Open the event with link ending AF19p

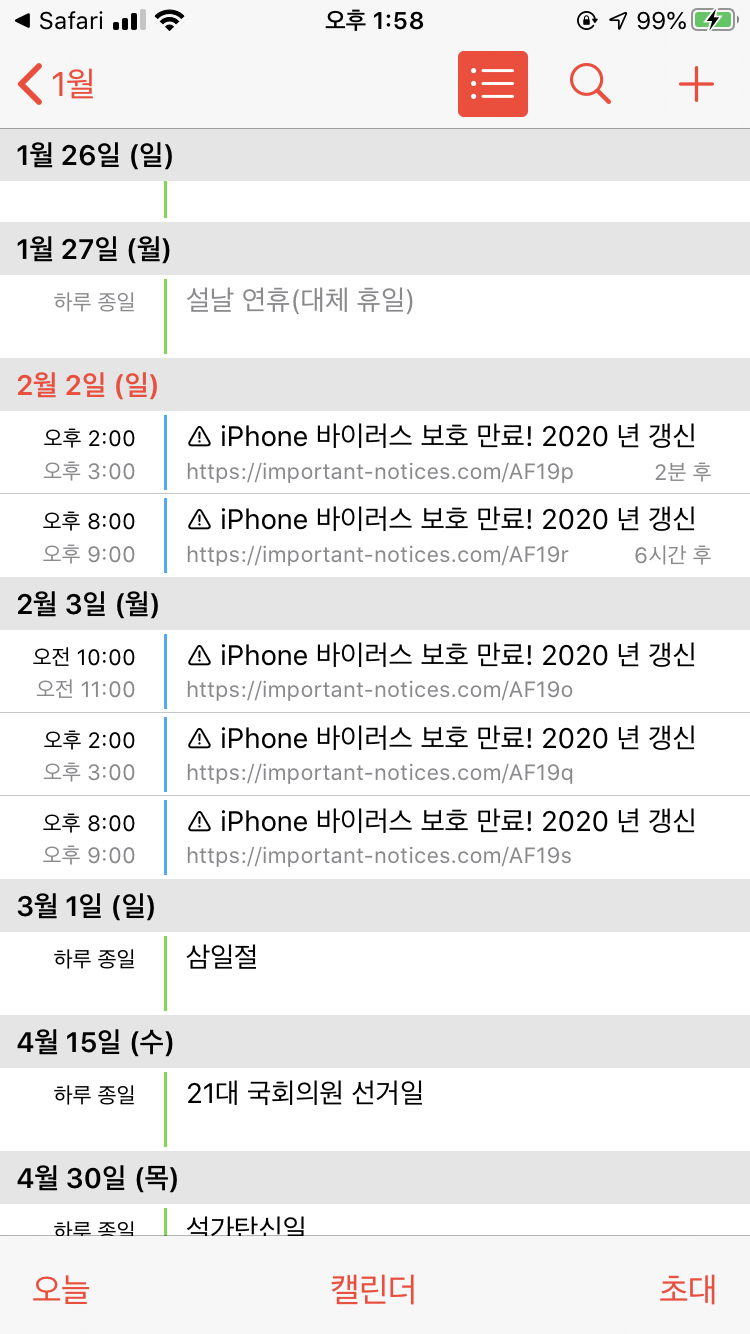click(x=440, y=453)
